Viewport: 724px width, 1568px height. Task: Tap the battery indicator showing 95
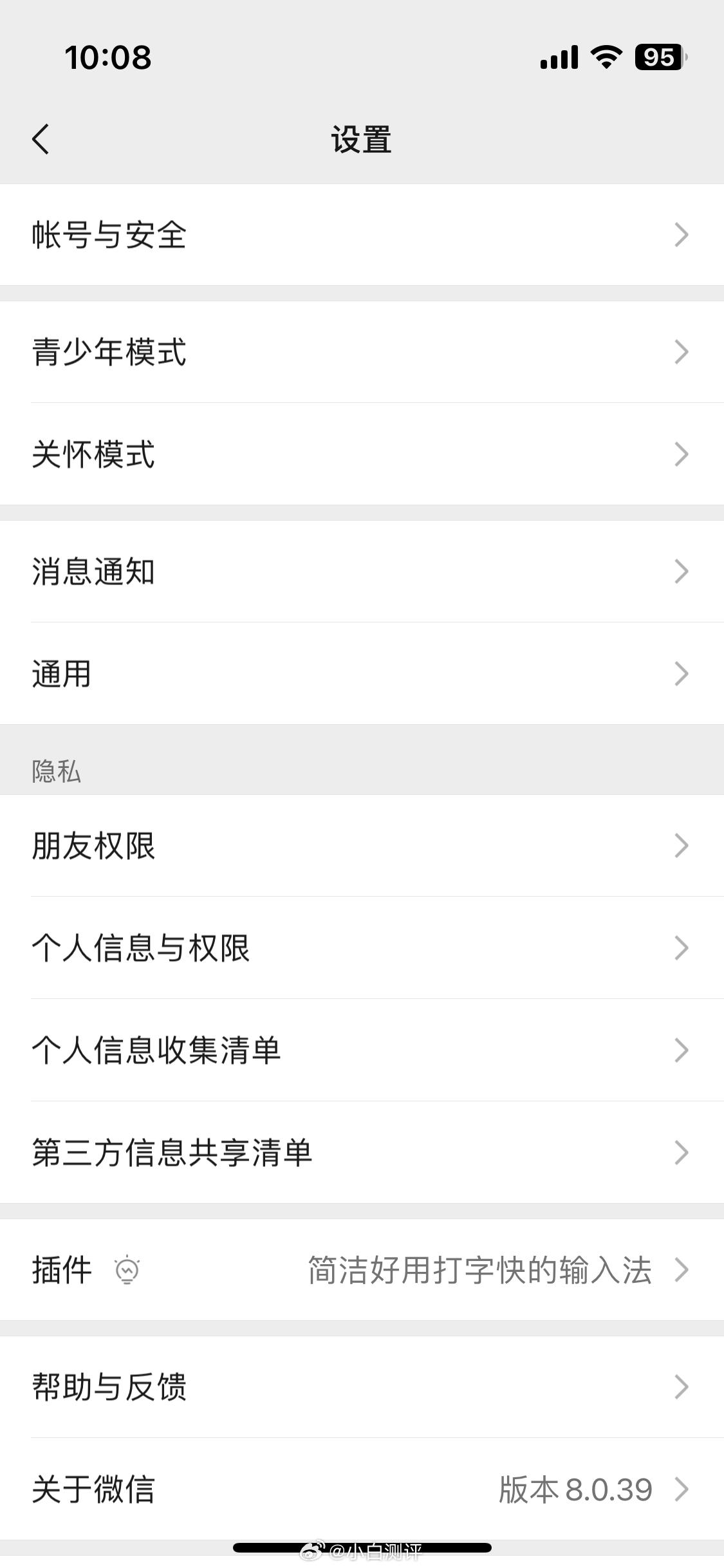point(658,57)
